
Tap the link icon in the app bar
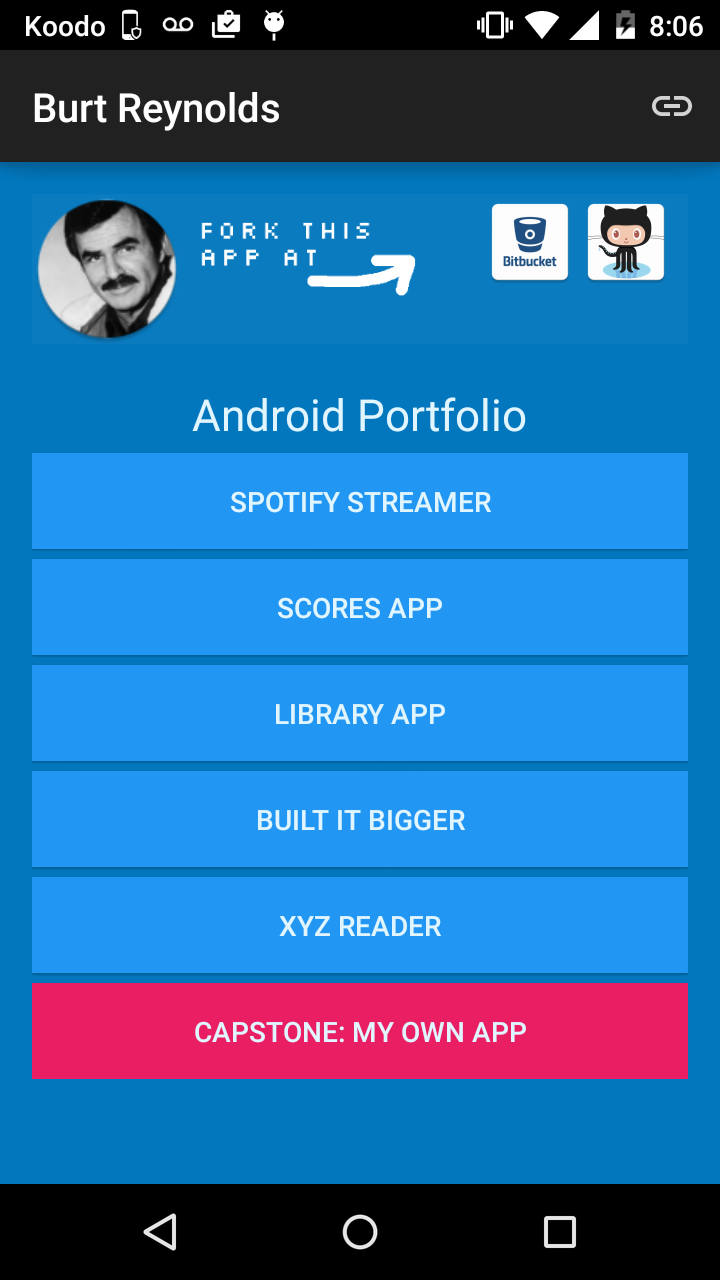tap(672, 106)
